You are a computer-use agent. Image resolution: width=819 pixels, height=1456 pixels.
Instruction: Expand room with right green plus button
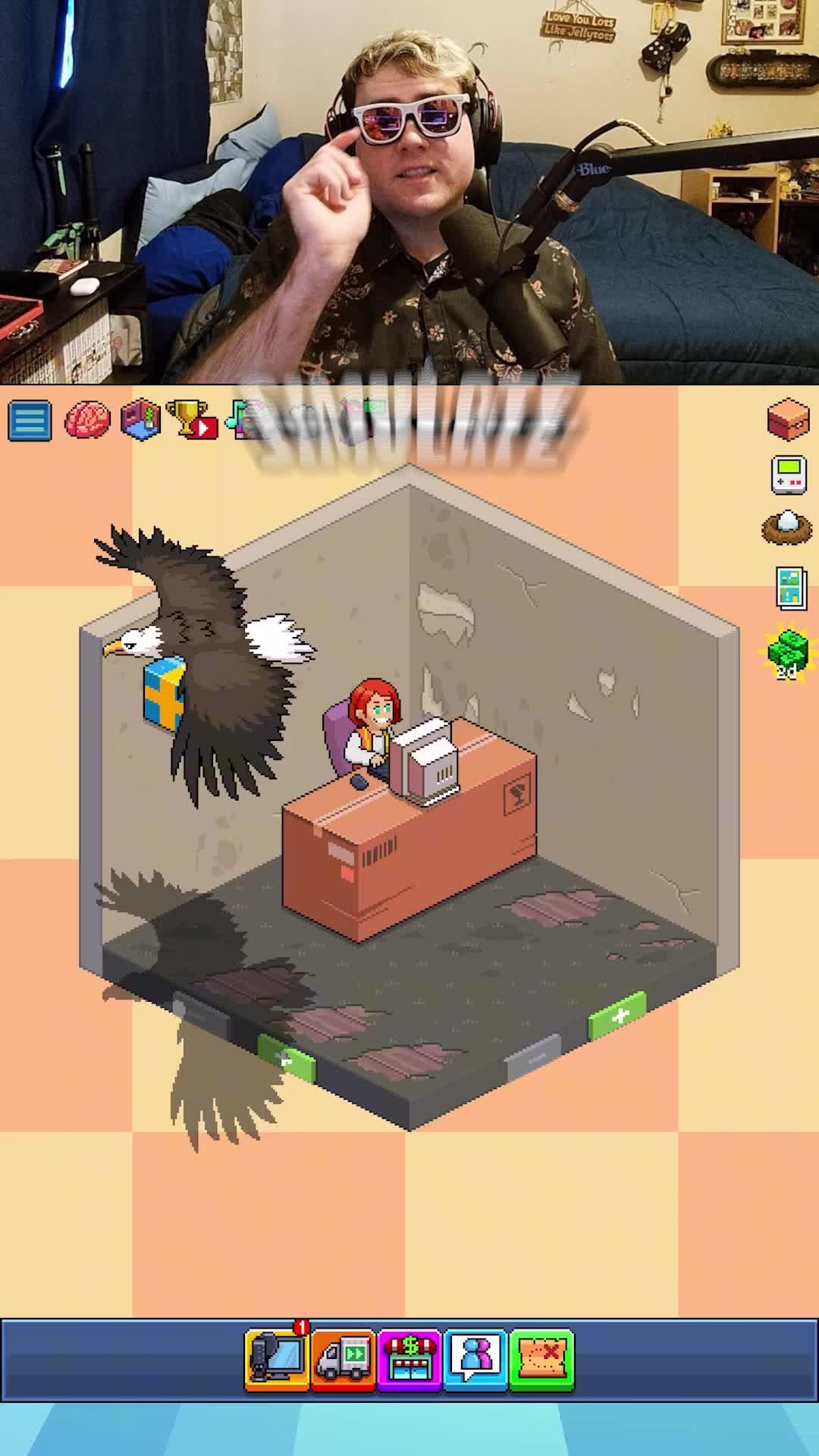point(617,1016)
